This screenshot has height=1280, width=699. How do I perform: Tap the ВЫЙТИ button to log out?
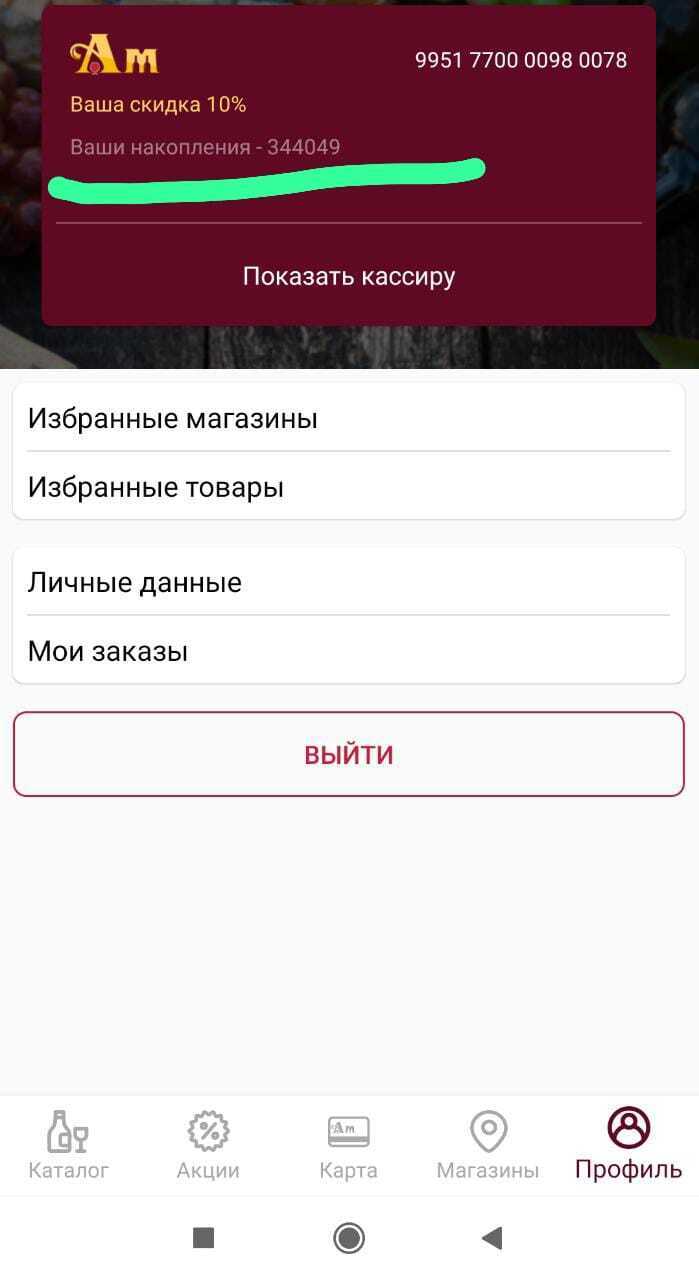348,754
